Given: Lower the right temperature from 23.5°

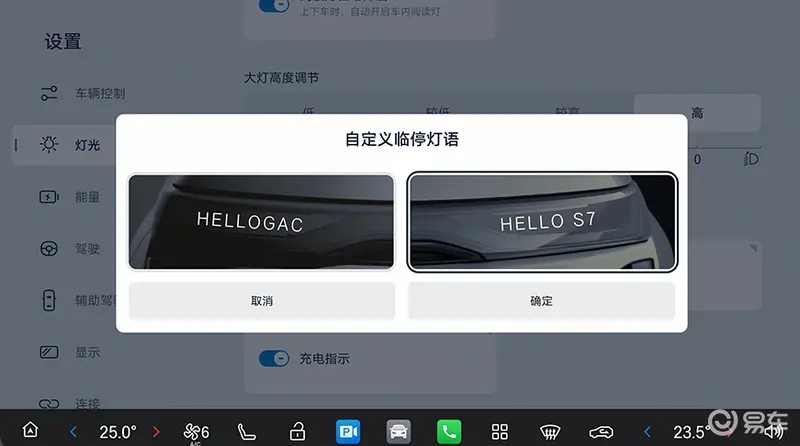Looking at the screenshot, I should tap(648, 432).
